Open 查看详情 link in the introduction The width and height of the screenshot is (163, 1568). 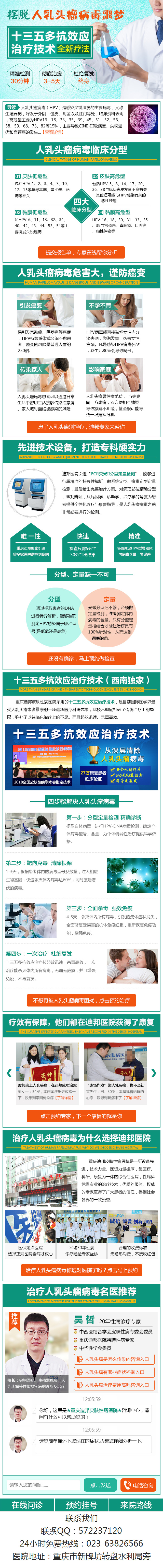coord(53,132)
